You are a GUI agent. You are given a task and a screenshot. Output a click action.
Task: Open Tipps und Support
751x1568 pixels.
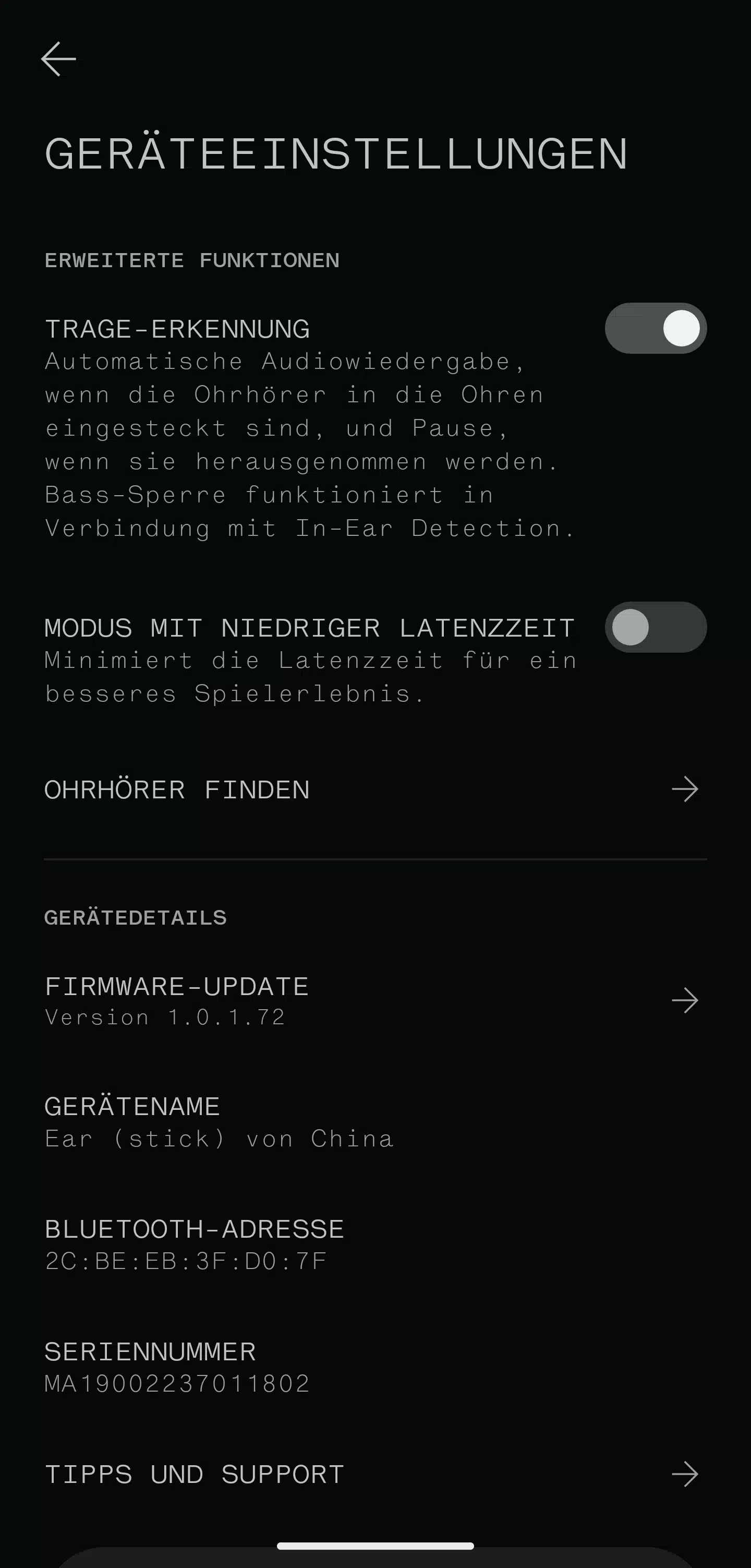pyautogui.click(x=375, y=1474)
